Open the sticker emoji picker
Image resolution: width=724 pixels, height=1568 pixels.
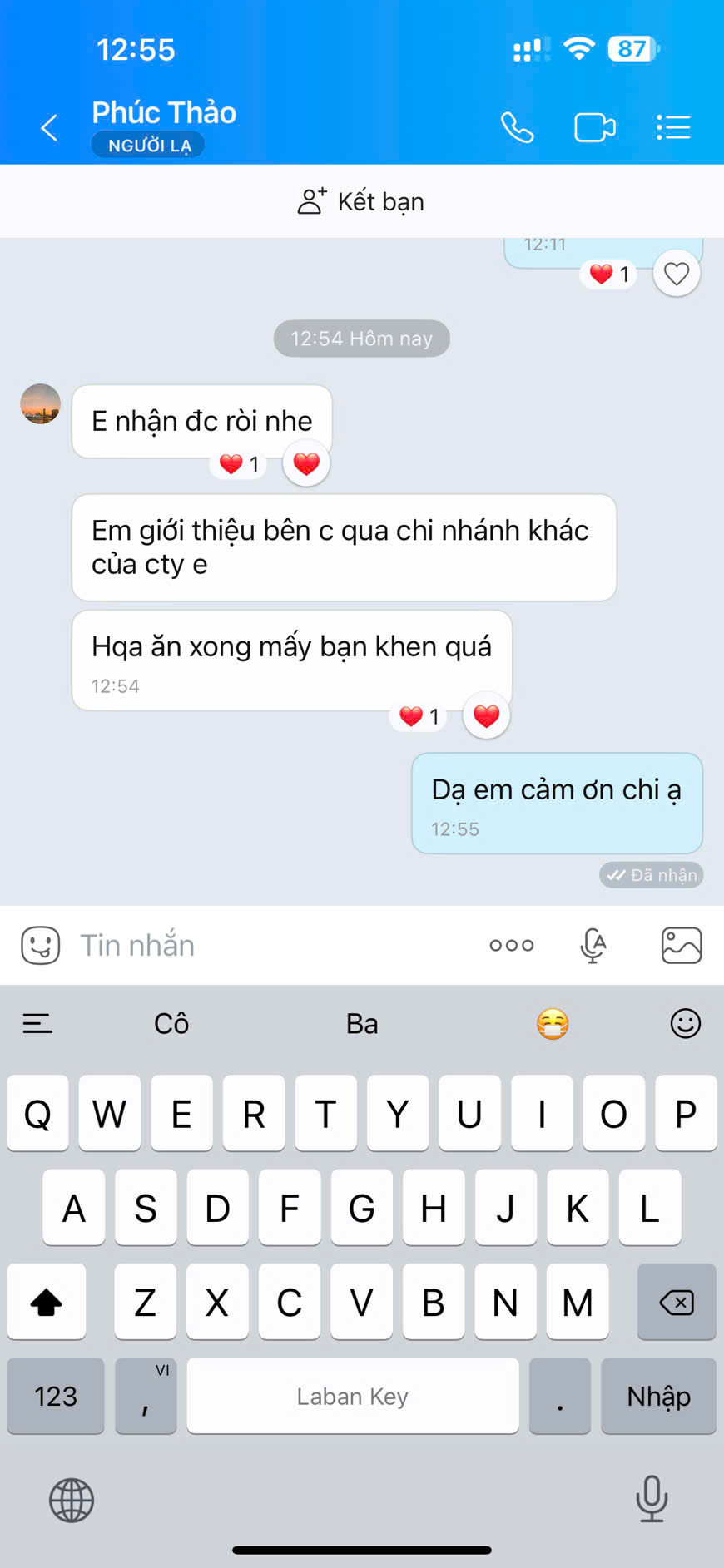[x=40, y=945]
